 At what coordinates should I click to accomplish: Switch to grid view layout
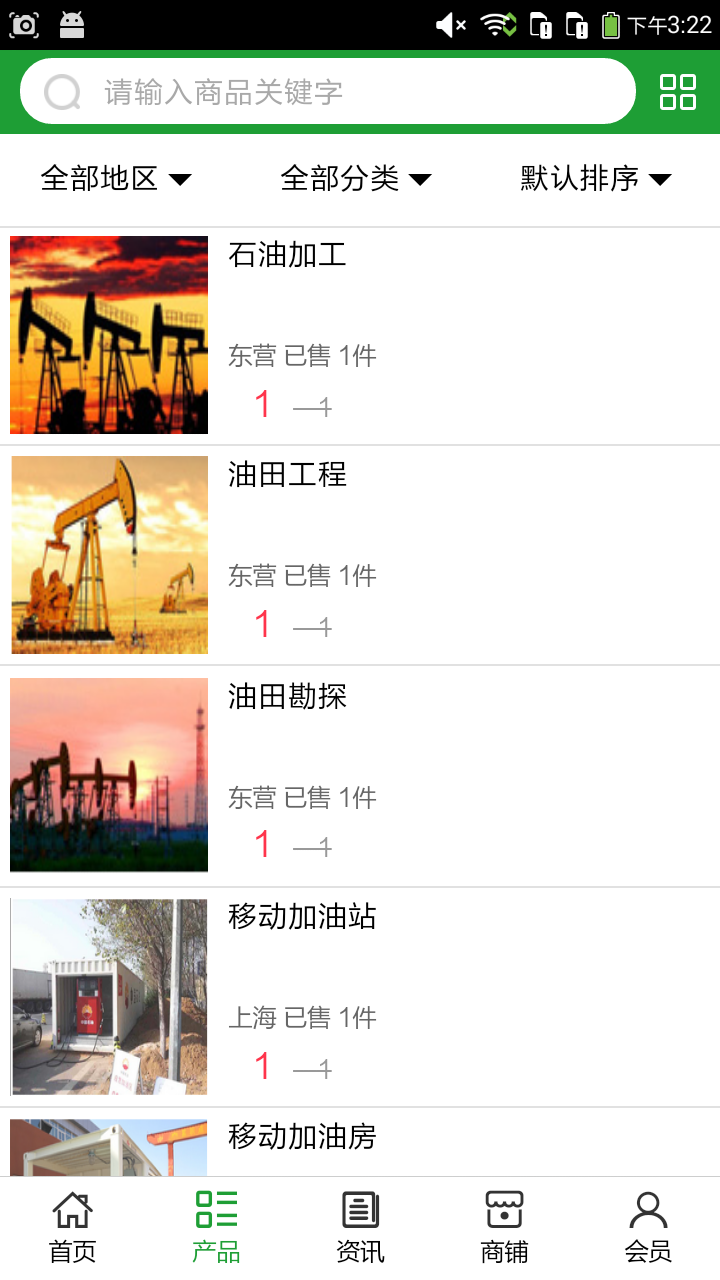(677, 92)
